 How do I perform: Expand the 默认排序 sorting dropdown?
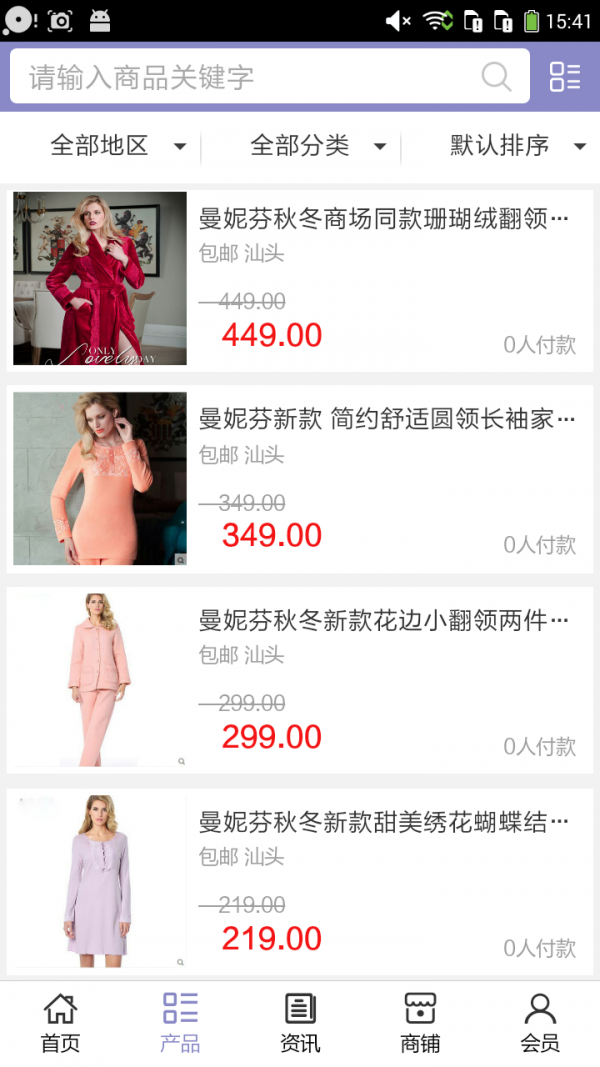coord(517,146)
